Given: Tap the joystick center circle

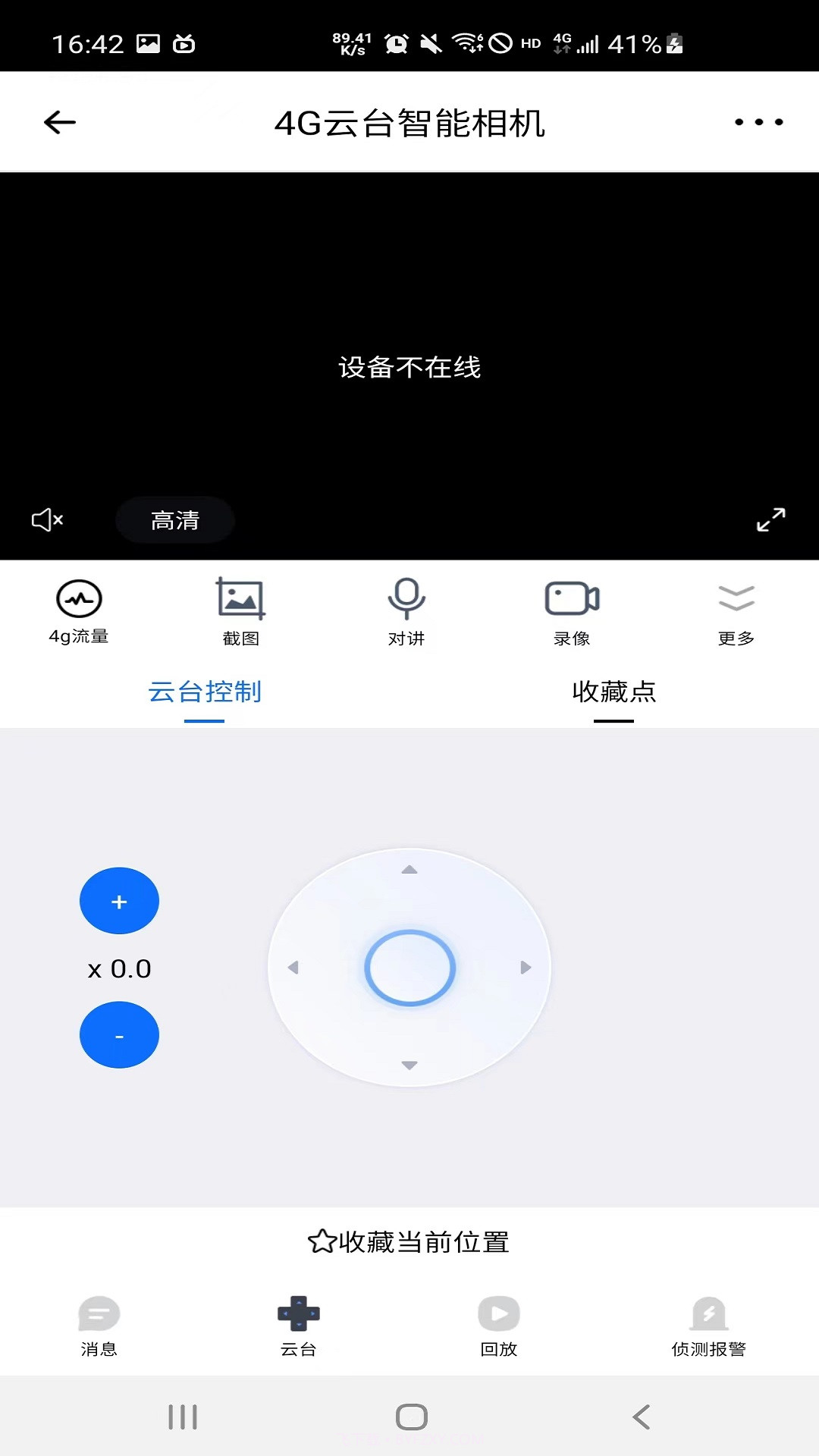Looking at the screenshot, I should (x=409, y=965).
